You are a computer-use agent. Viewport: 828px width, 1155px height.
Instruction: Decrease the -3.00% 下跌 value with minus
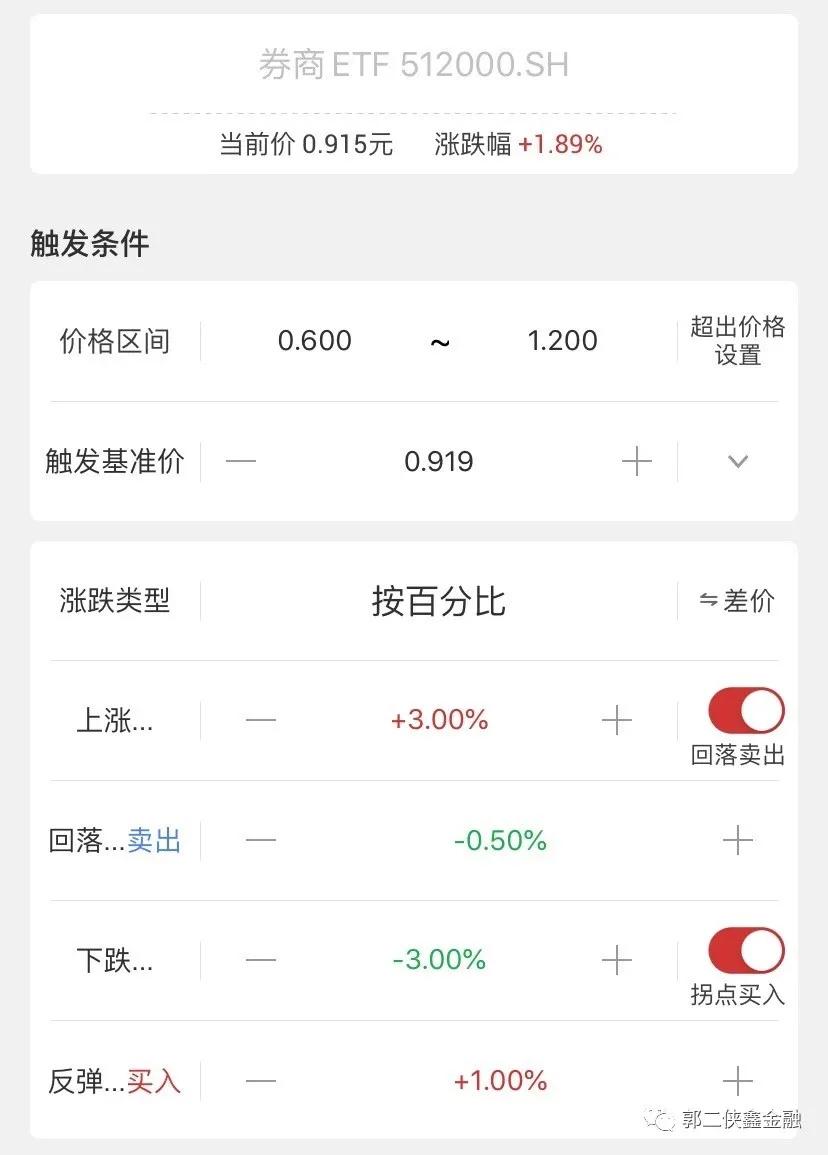point(261,960)
